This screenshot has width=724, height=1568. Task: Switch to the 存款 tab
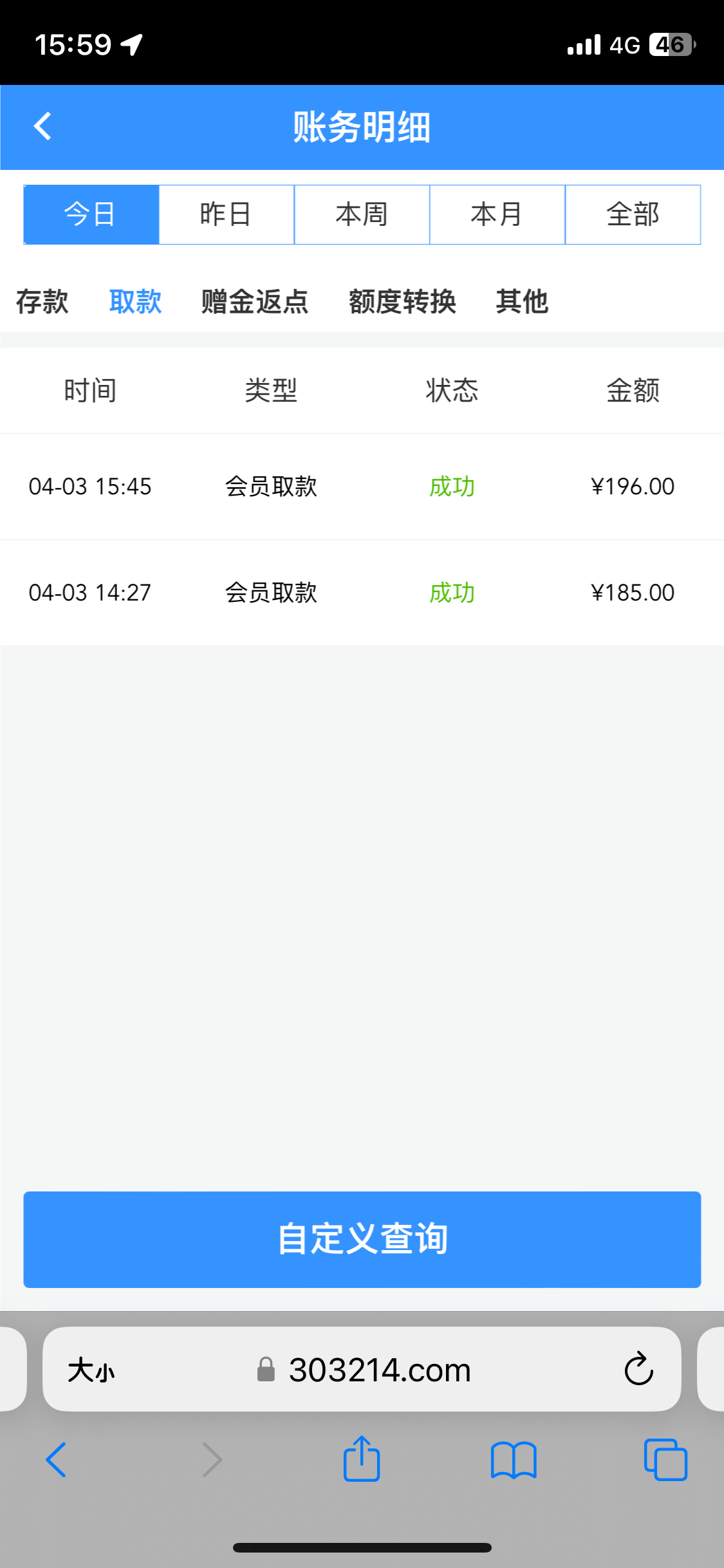coord(42,301)
